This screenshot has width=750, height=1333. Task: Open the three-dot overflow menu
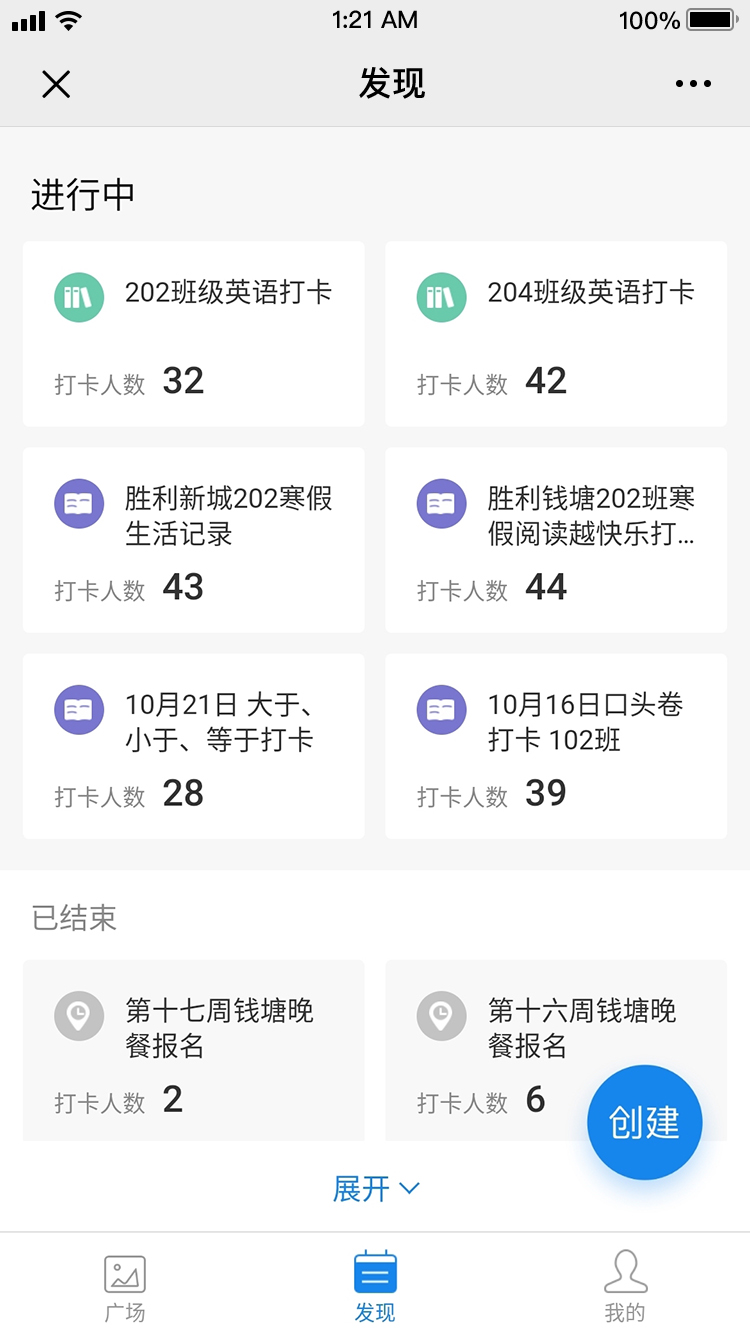(693, 84)
